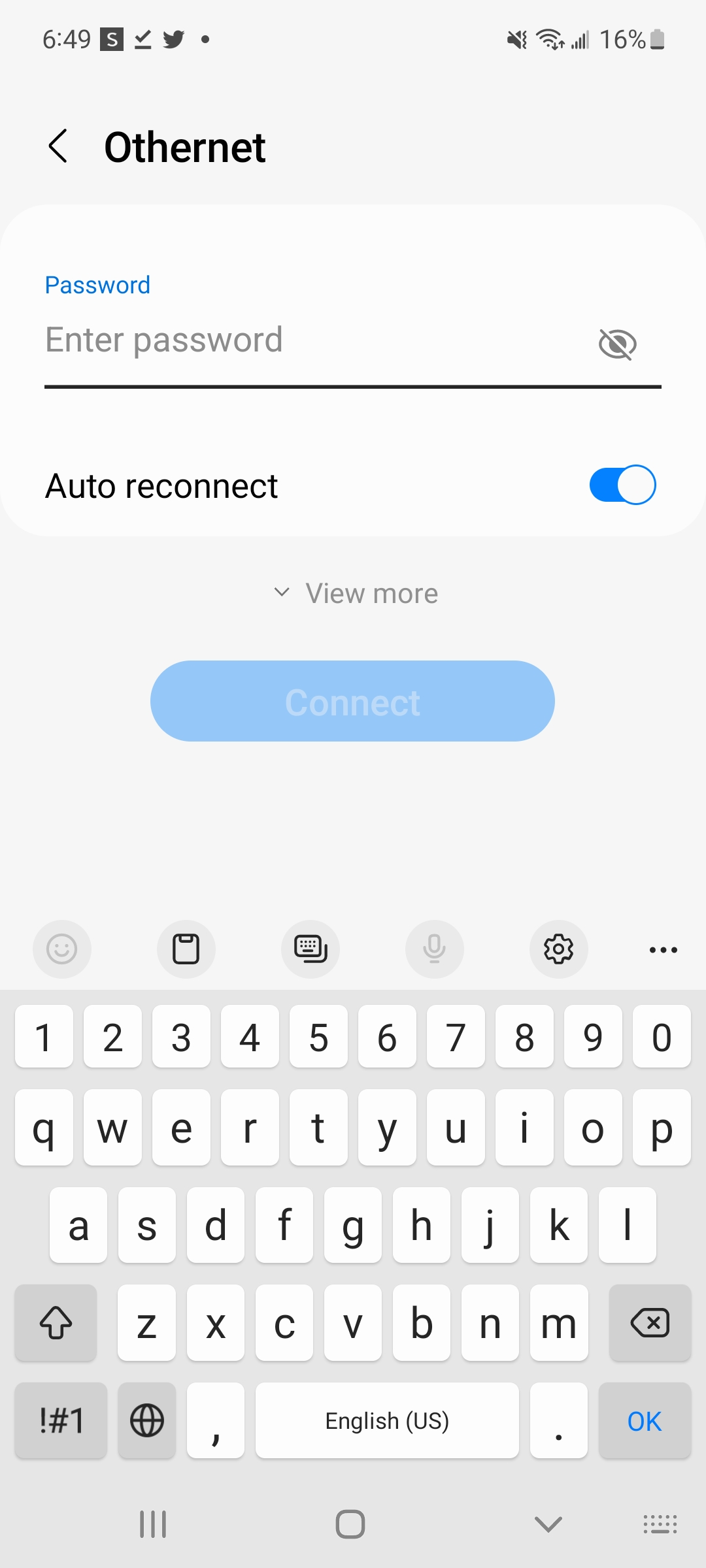
Task: Show the password with the eye icon
Action: coord(618,344)
